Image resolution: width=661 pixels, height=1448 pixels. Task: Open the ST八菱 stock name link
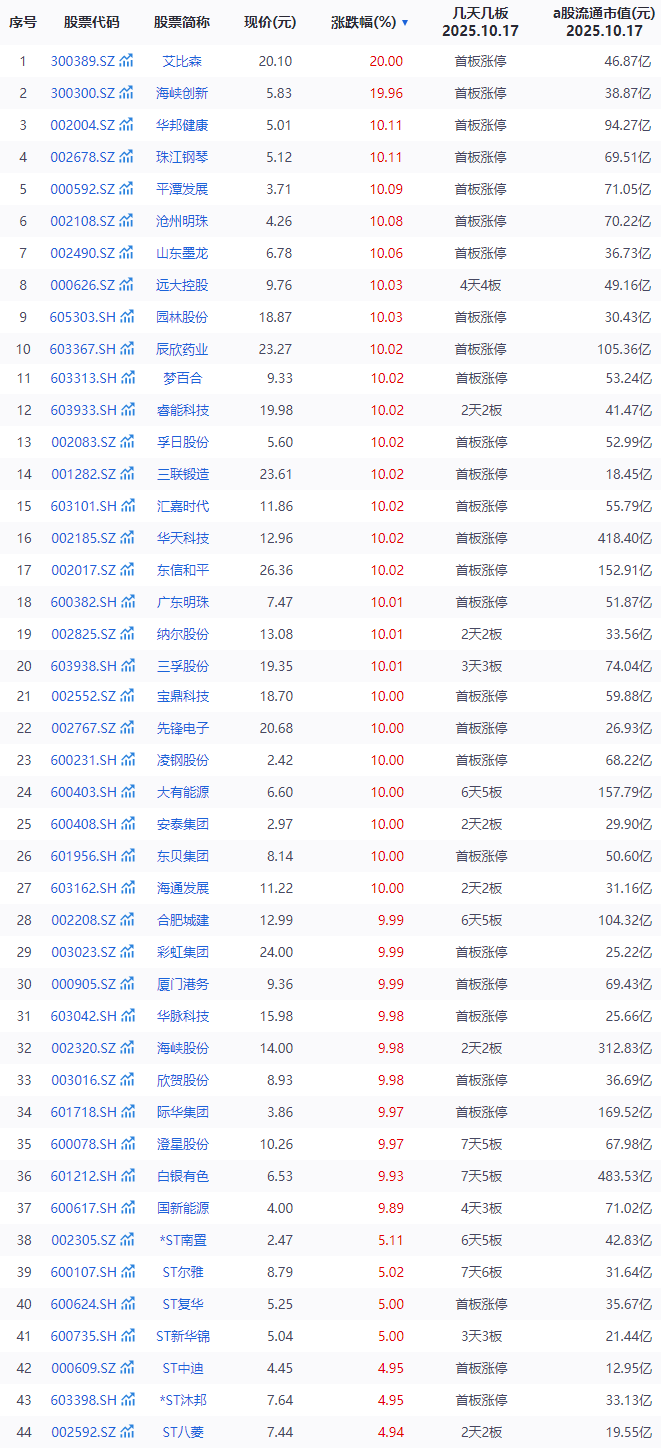pos(182,1432)
